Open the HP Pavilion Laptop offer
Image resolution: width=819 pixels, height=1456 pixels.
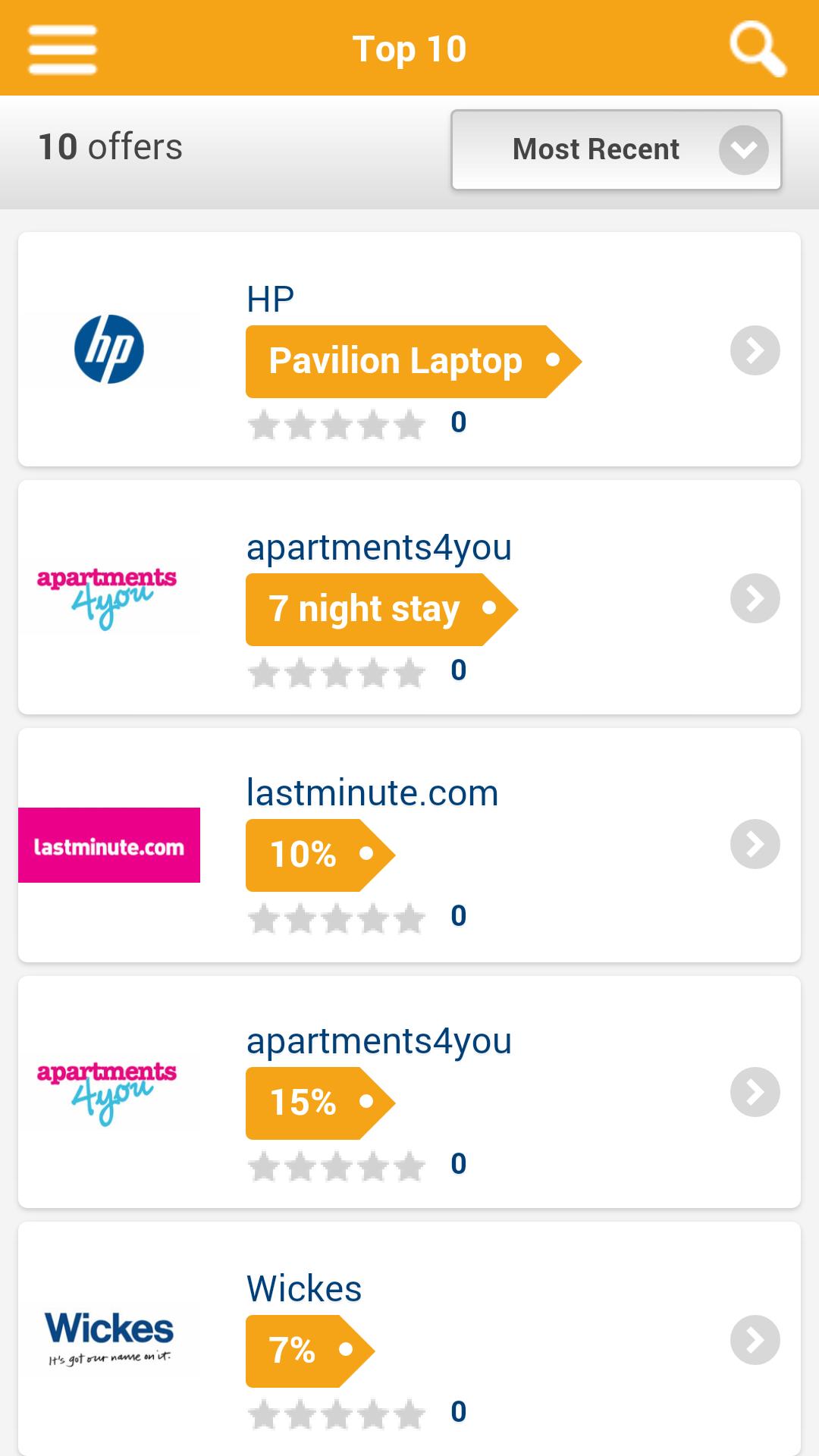pyautogui.click(x=409, y=350)
